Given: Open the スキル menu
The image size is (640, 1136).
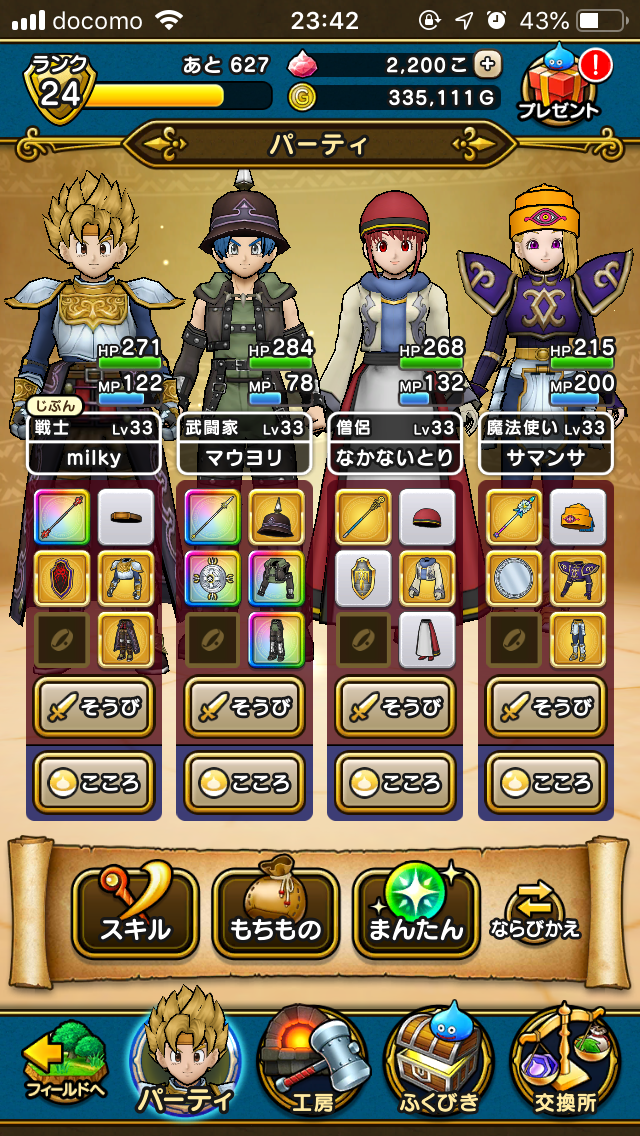Looking at the screenshot, I should [135, 912].
